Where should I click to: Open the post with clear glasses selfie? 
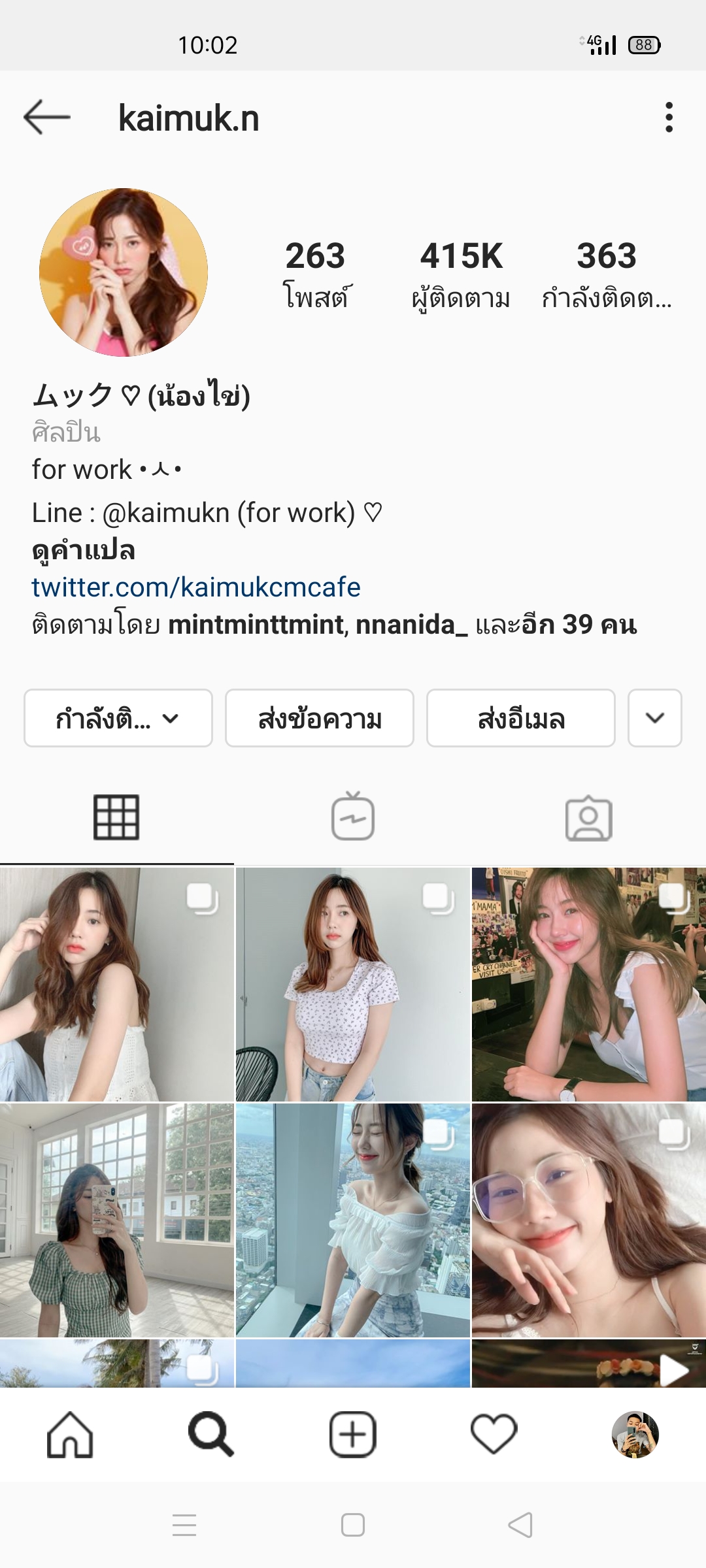[x=588, y=1220]
